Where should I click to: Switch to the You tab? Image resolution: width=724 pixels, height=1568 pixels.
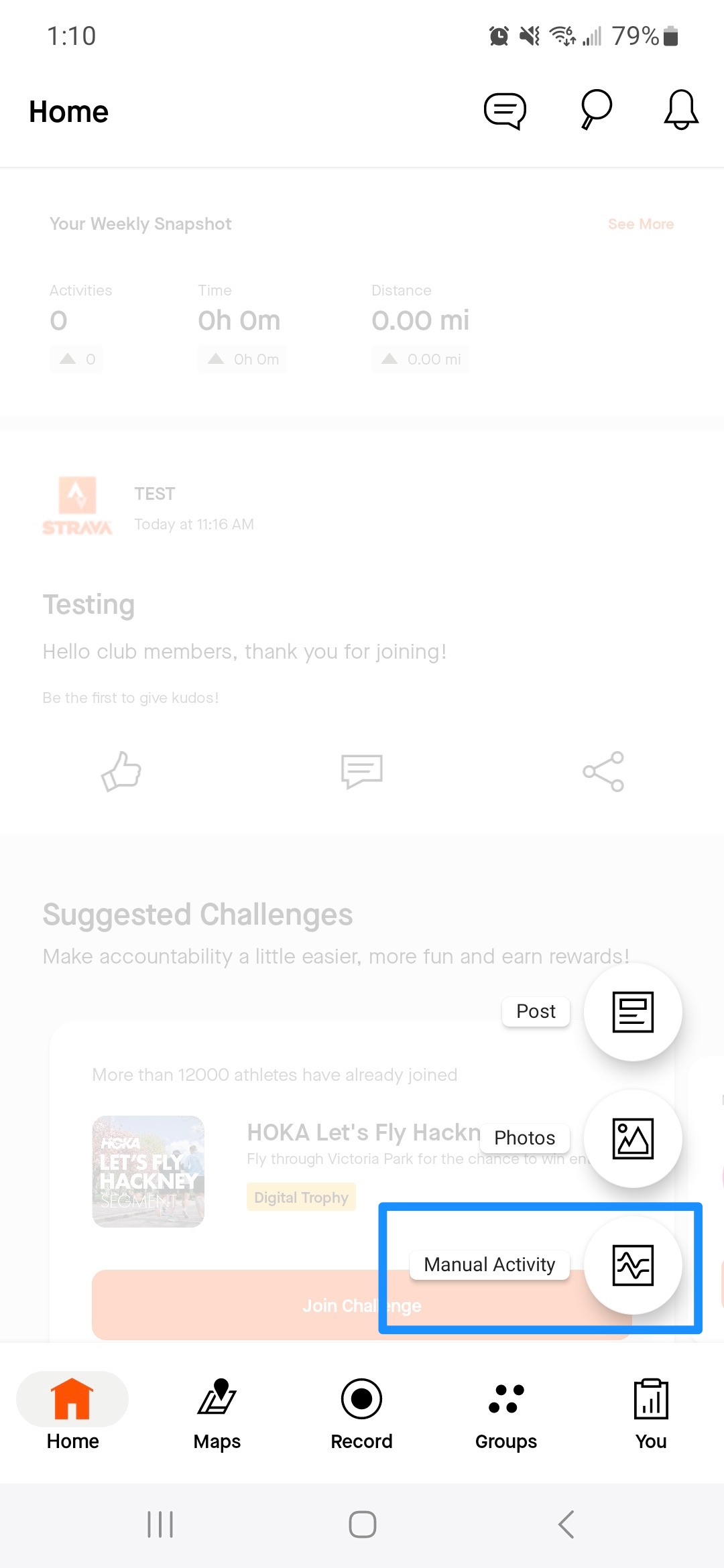650,1411
